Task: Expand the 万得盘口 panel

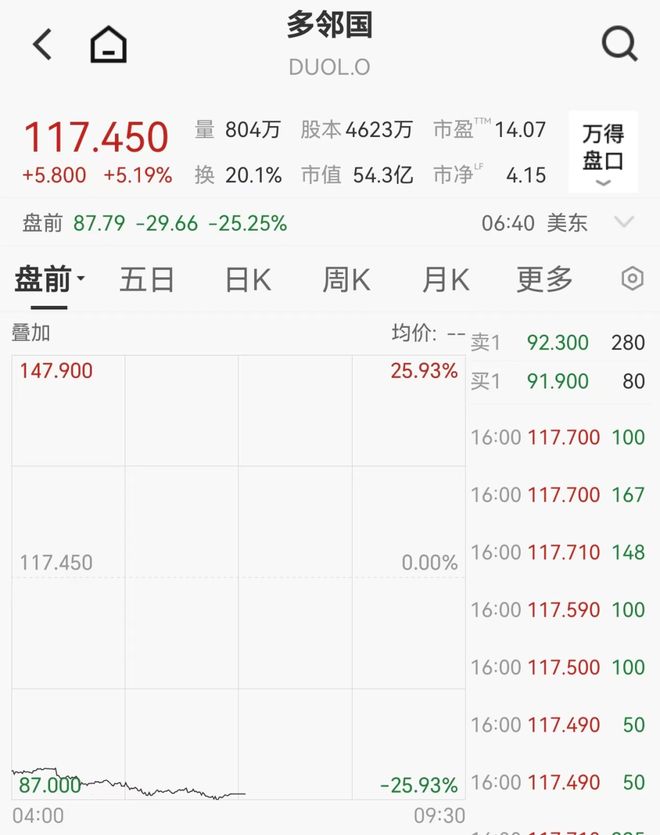Action: [x=603, y=152]
